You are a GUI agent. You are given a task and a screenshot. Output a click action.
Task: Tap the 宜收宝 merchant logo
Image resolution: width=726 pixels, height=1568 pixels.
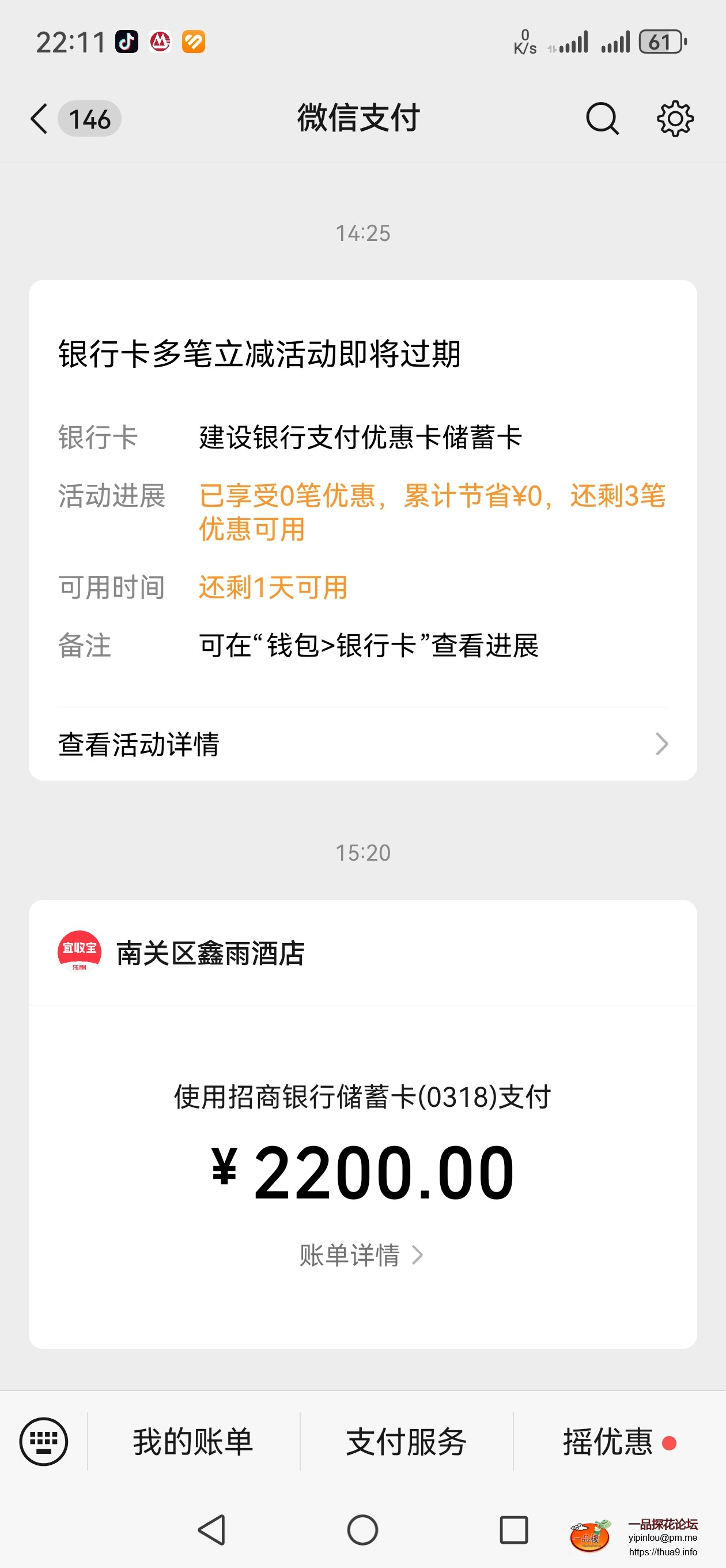pyautogui.click(x=80, y=952)
